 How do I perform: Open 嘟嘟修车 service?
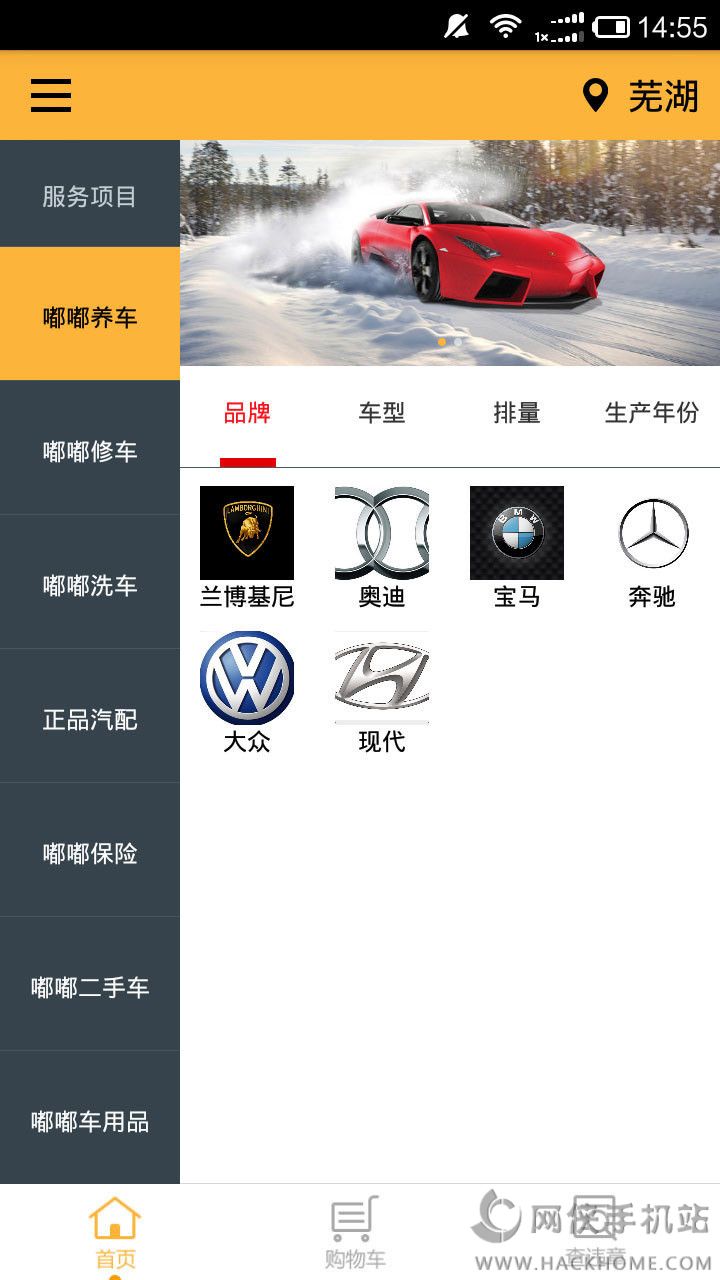click(x=90, y=451)
